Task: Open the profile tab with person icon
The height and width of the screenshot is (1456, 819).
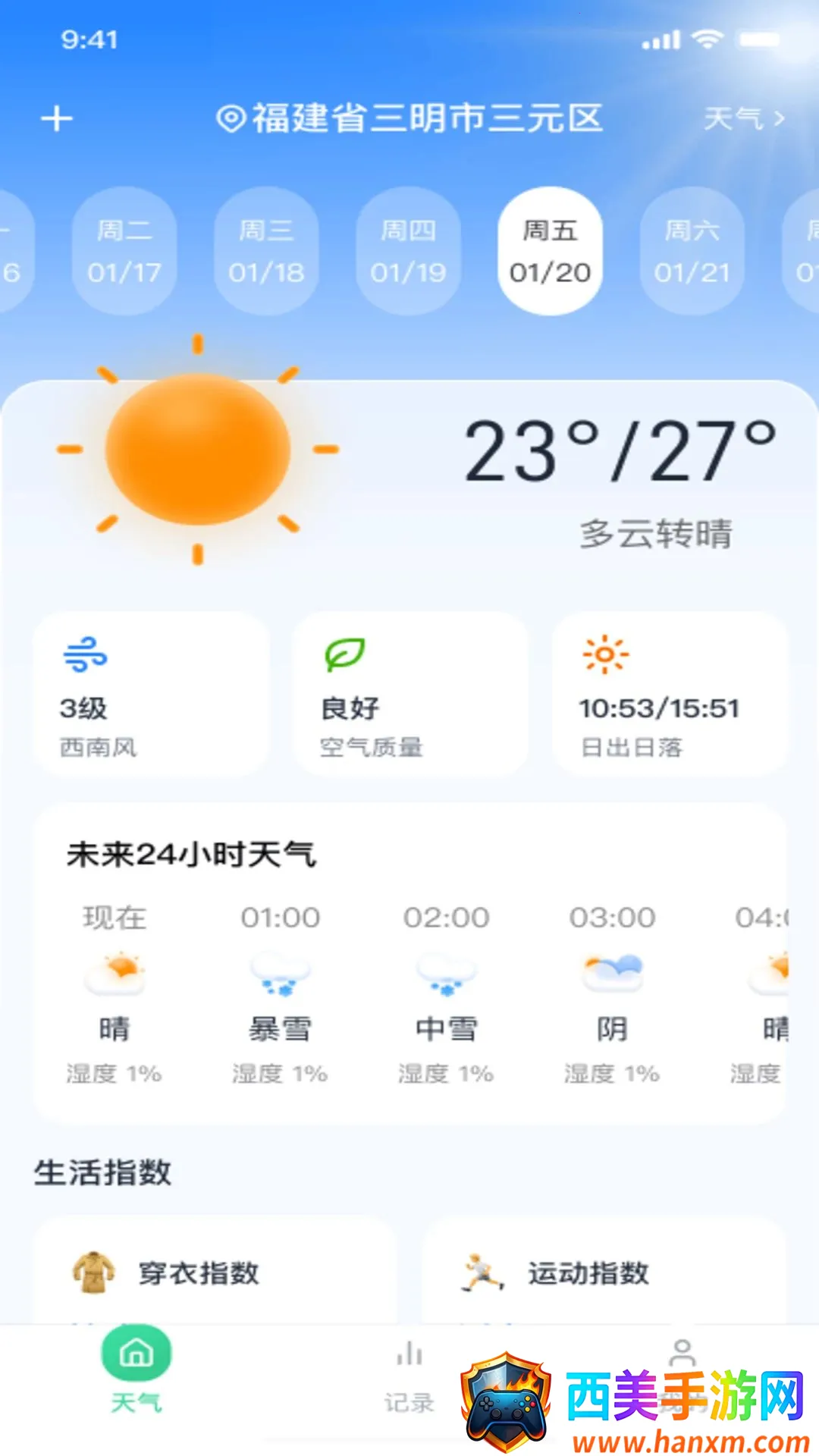Action: pos(682,1374)
